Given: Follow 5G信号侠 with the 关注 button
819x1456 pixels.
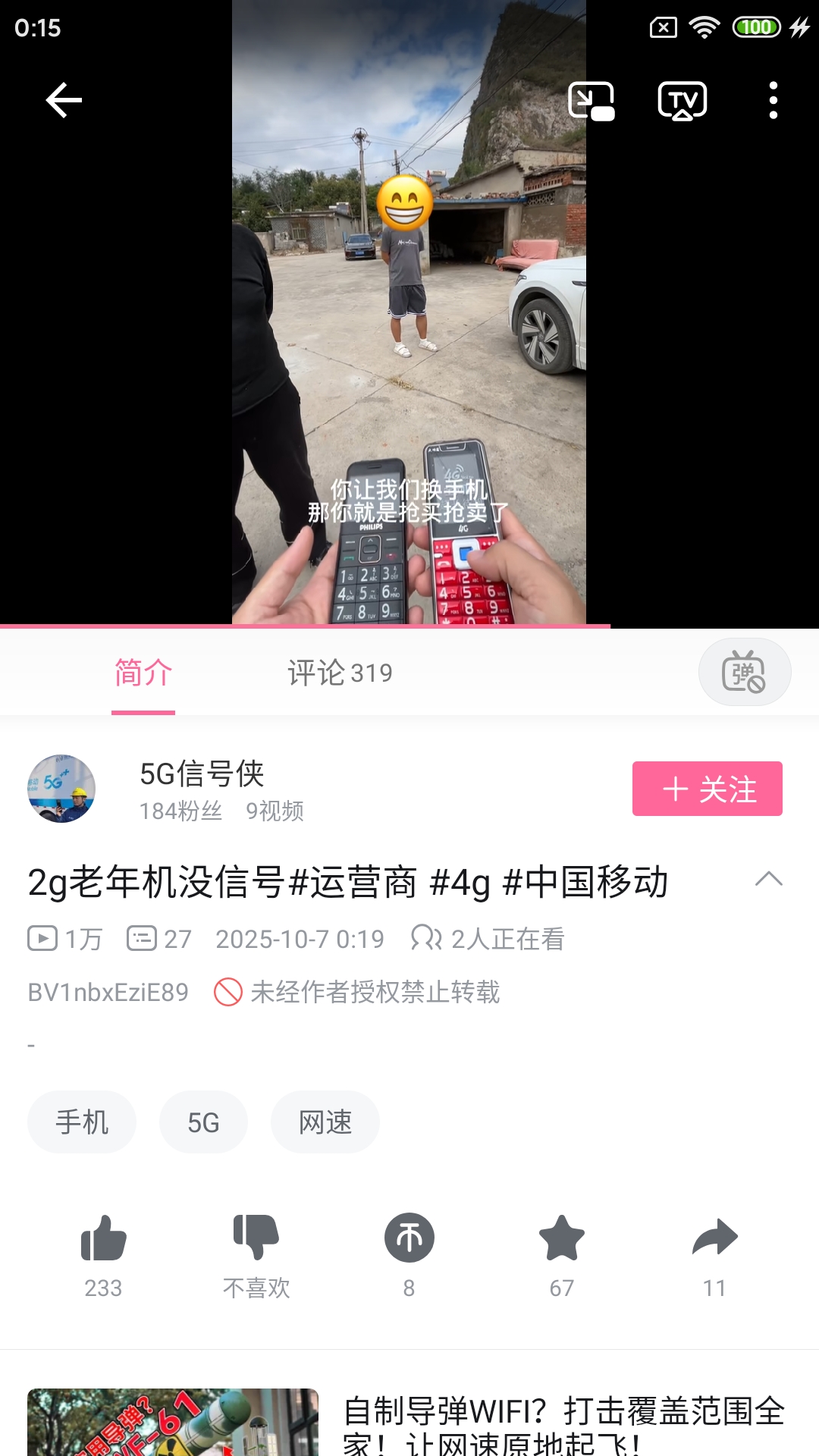Looking at the screenshot, I should click(x=707, y=789).
